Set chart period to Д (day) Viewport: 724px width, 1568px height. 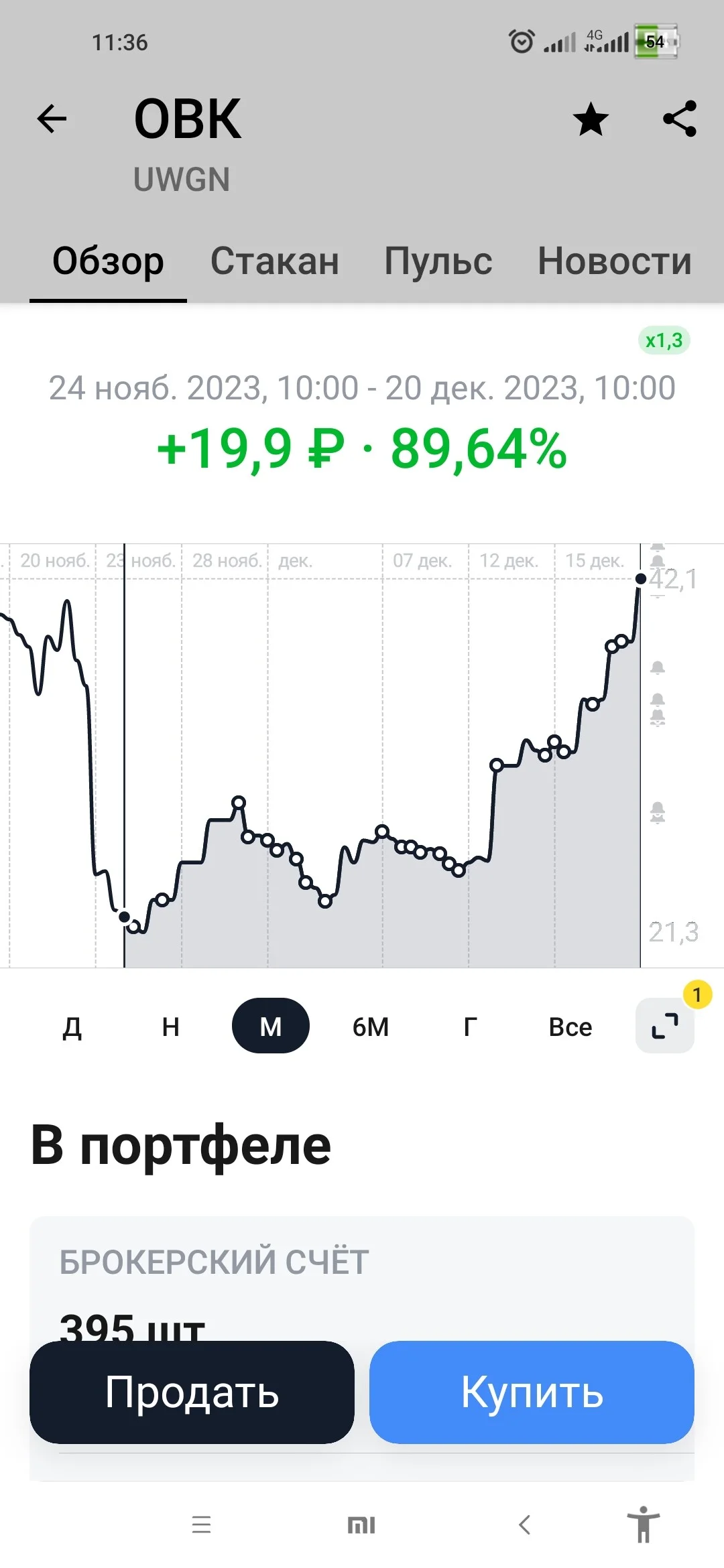[x=72, y=1026]
